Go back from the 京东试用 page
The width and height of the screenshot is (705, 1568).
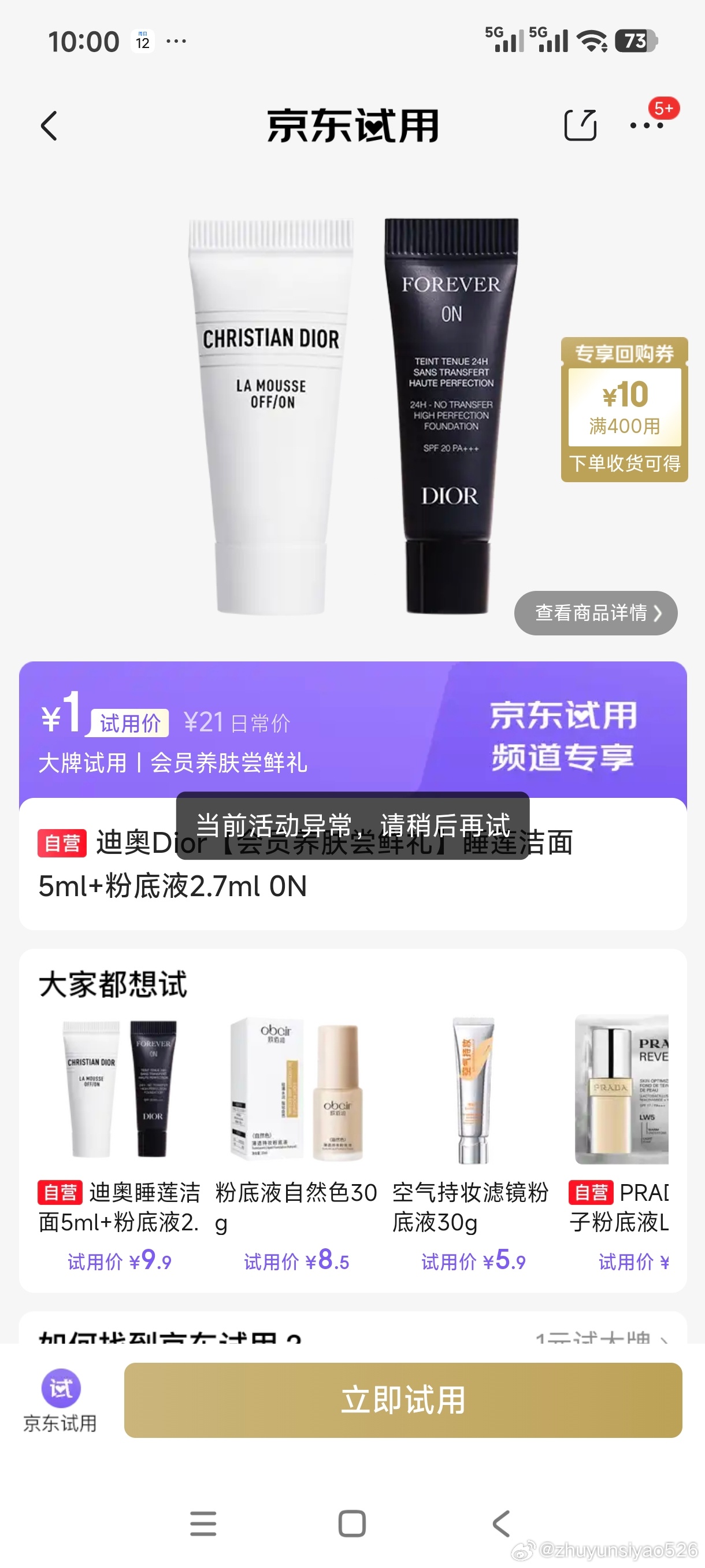click(x=50, y=126)
